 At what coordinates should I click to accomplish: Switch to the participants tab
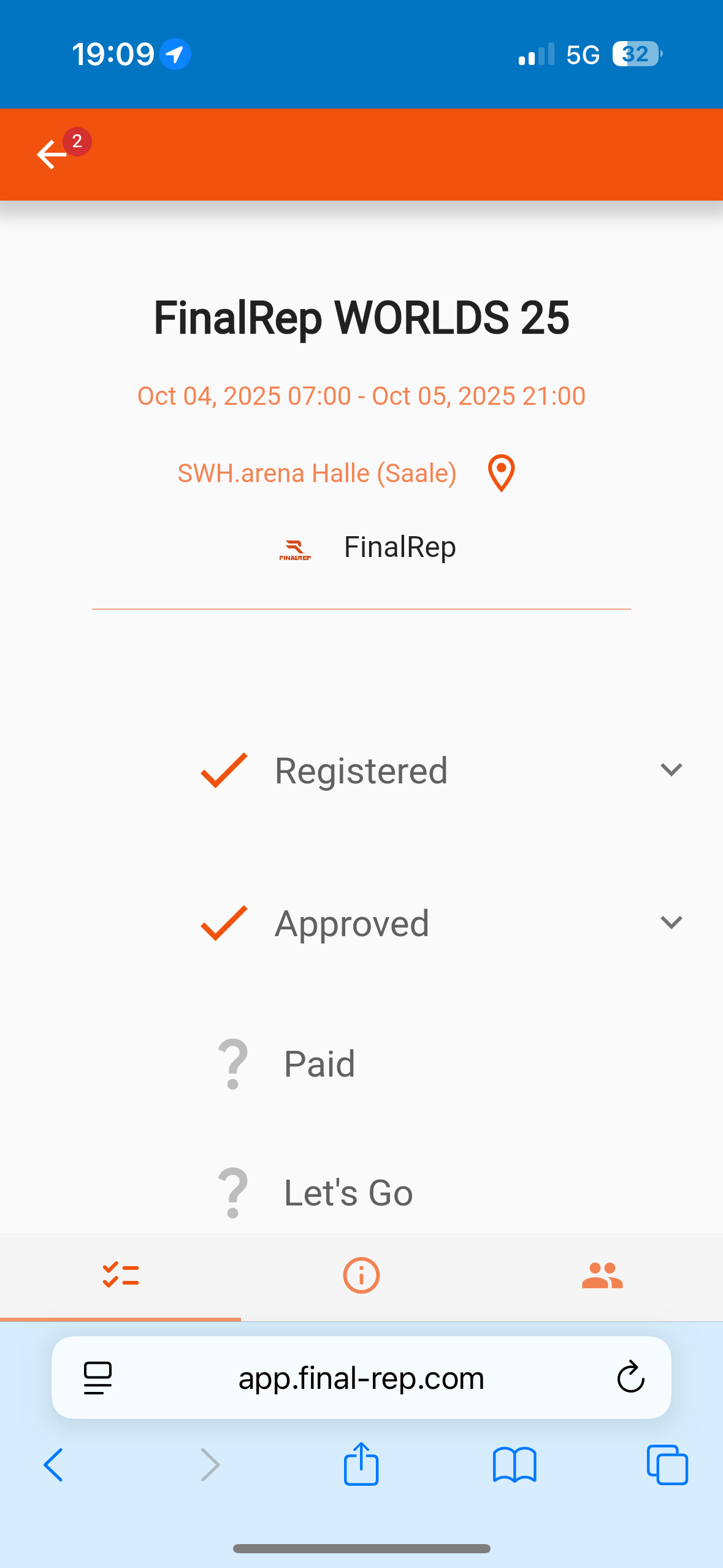pyautogui.click(x=602, y=1276)
